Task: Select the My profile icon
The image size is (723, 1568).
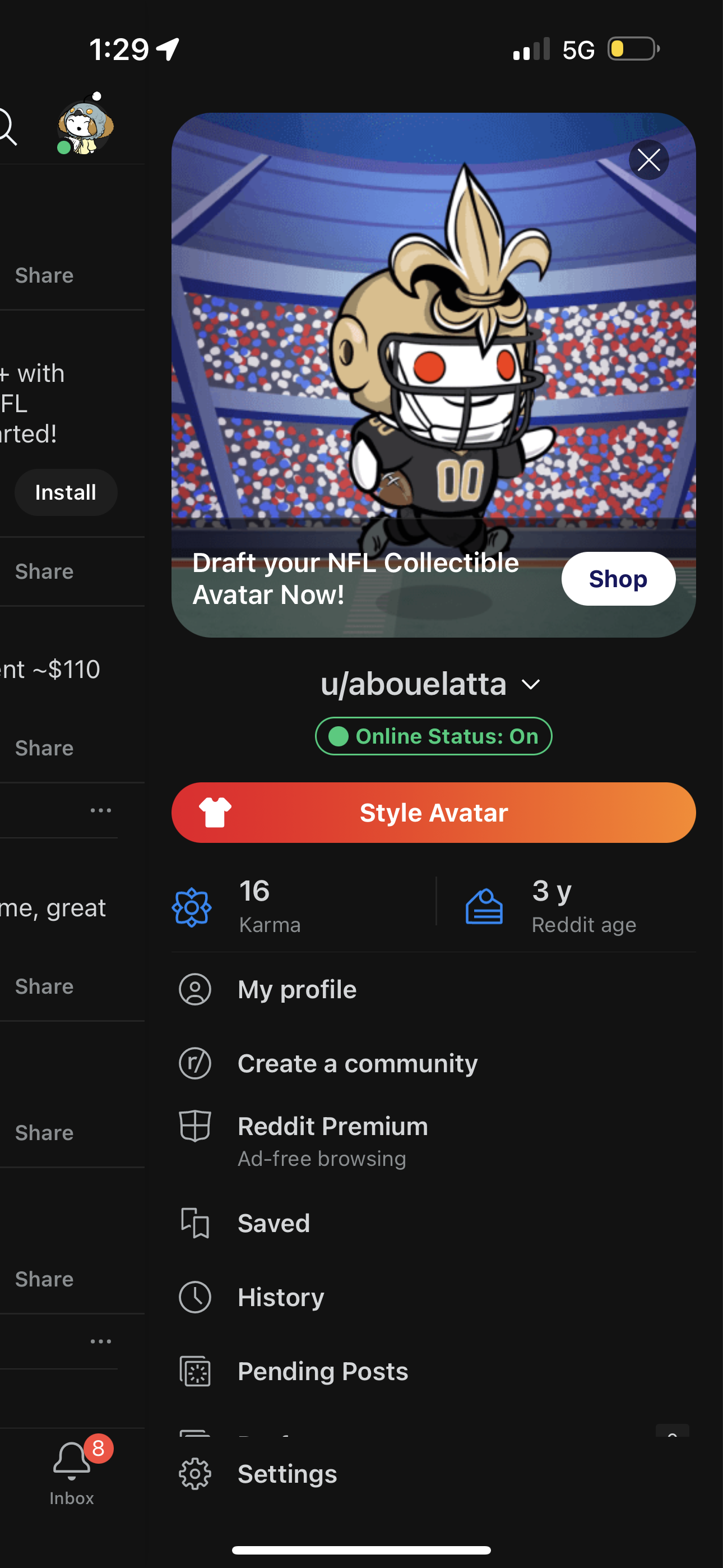Action: pyautogui.click(x=194, y=990)
